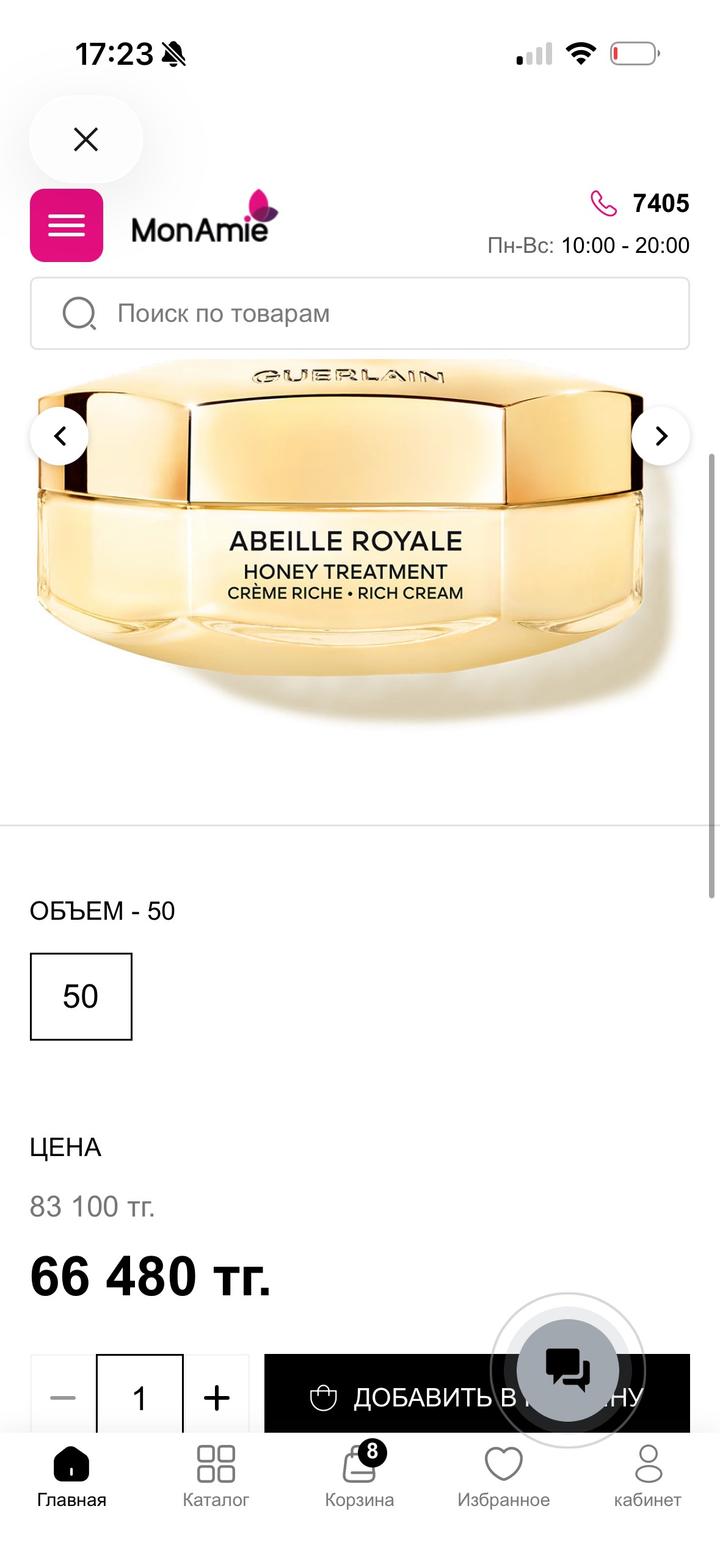This screenshot has height=1561, width=720.
Task: Increase quantity with the plus button
Action: point(216,1397)
